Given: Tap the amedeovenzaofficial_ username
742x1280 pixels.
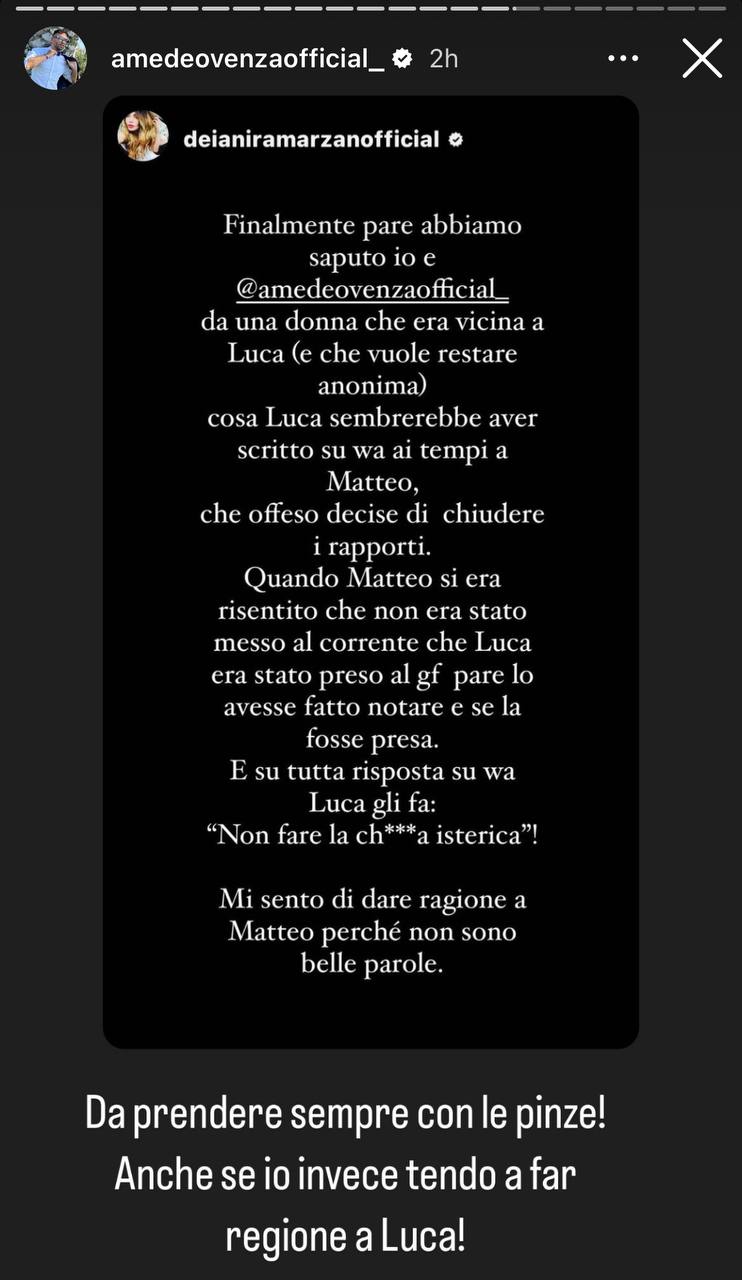Looking at the screenshot, I should [248, 59].
